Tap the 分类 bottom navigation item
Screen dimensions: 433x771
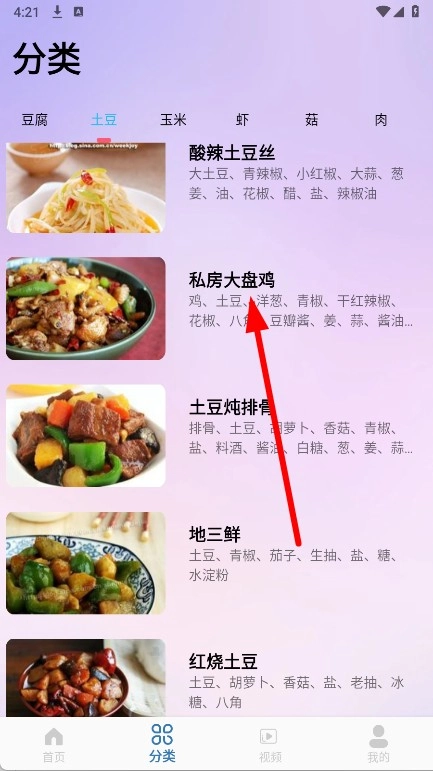click(x=162, y=743)
